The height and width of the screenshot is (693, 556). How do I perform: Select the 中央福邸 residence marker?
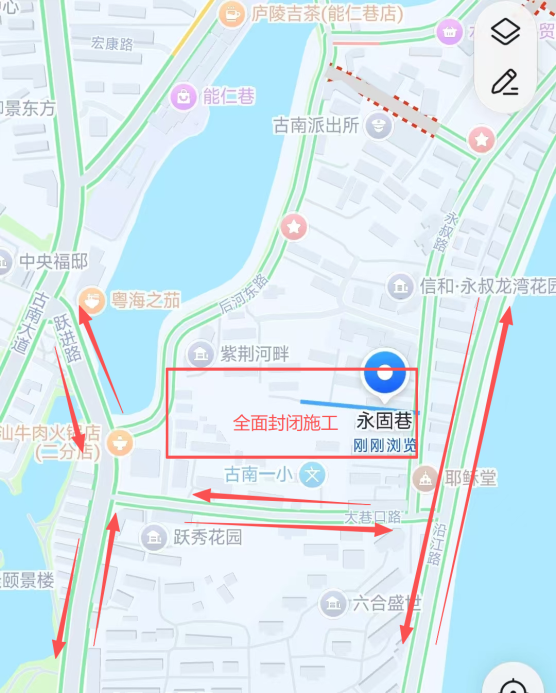(4, 262)
